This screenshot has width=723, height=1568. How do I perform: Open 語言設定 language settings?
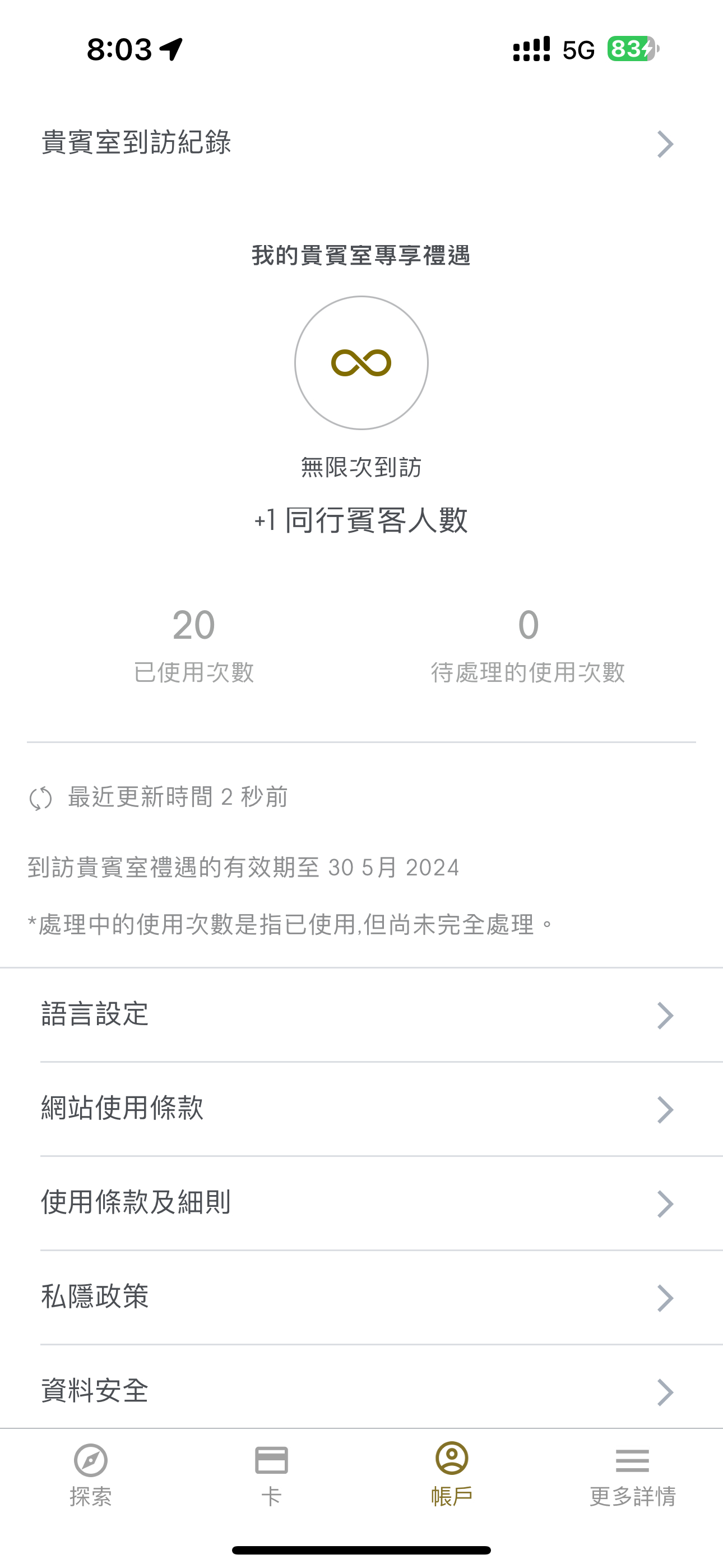tap(361, 1014)
